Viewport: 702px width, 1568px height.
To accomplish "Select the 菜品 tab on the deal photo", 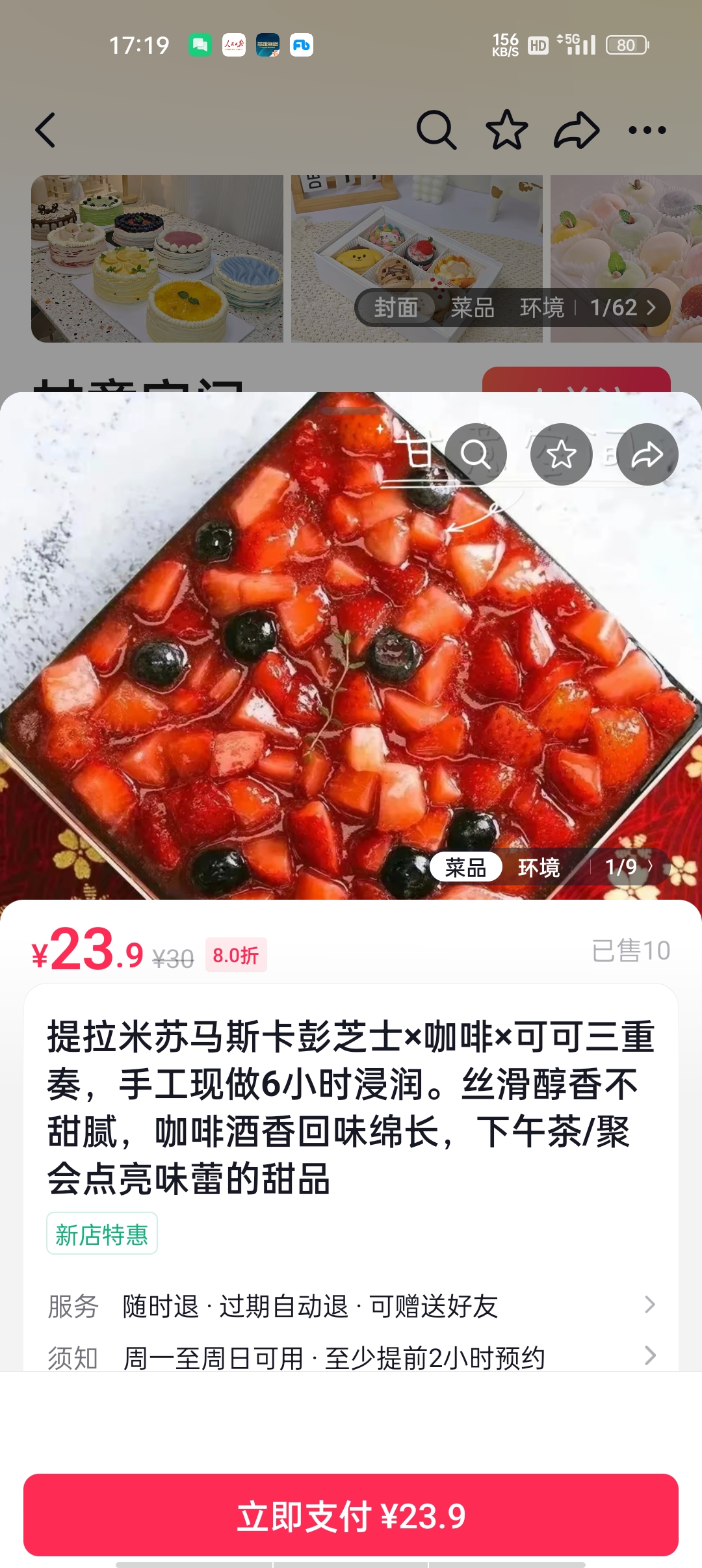I will click(465, 867).
